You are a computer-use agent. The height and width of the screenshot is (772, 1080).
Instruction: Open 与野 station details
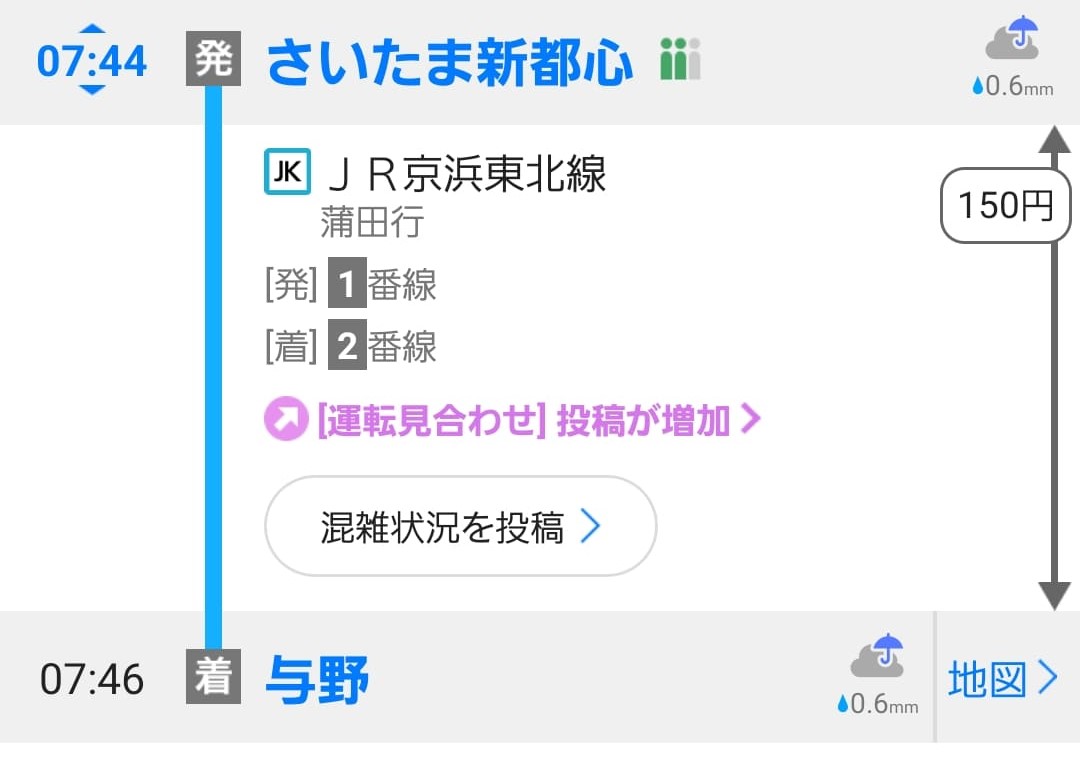click(x=317, y=681)
